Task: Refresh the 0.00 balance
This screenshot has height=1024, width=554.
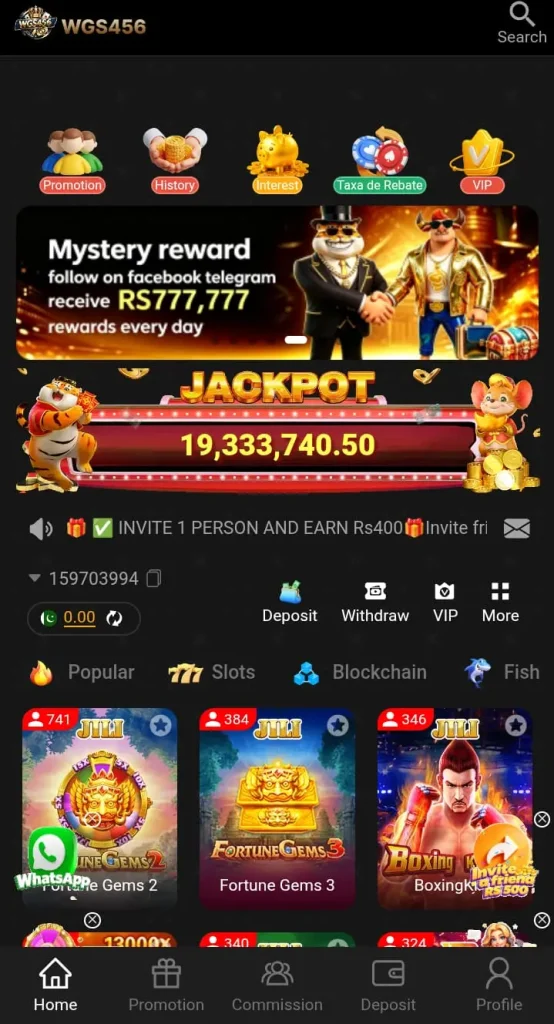Action: (114, 618)
